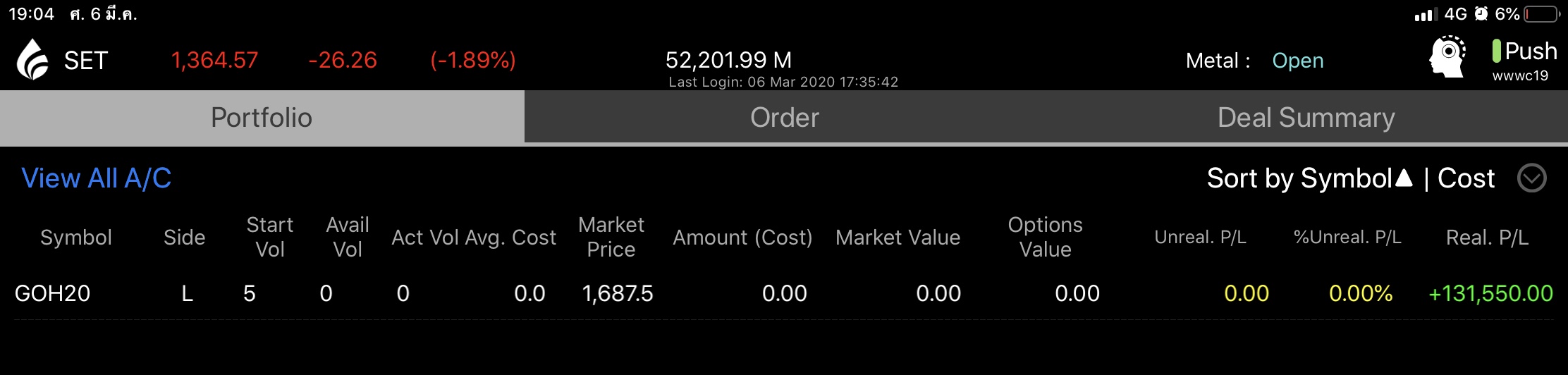1568x375 pixels.
Task: Open the Deal Summary tab
Action: (1306, 117)
